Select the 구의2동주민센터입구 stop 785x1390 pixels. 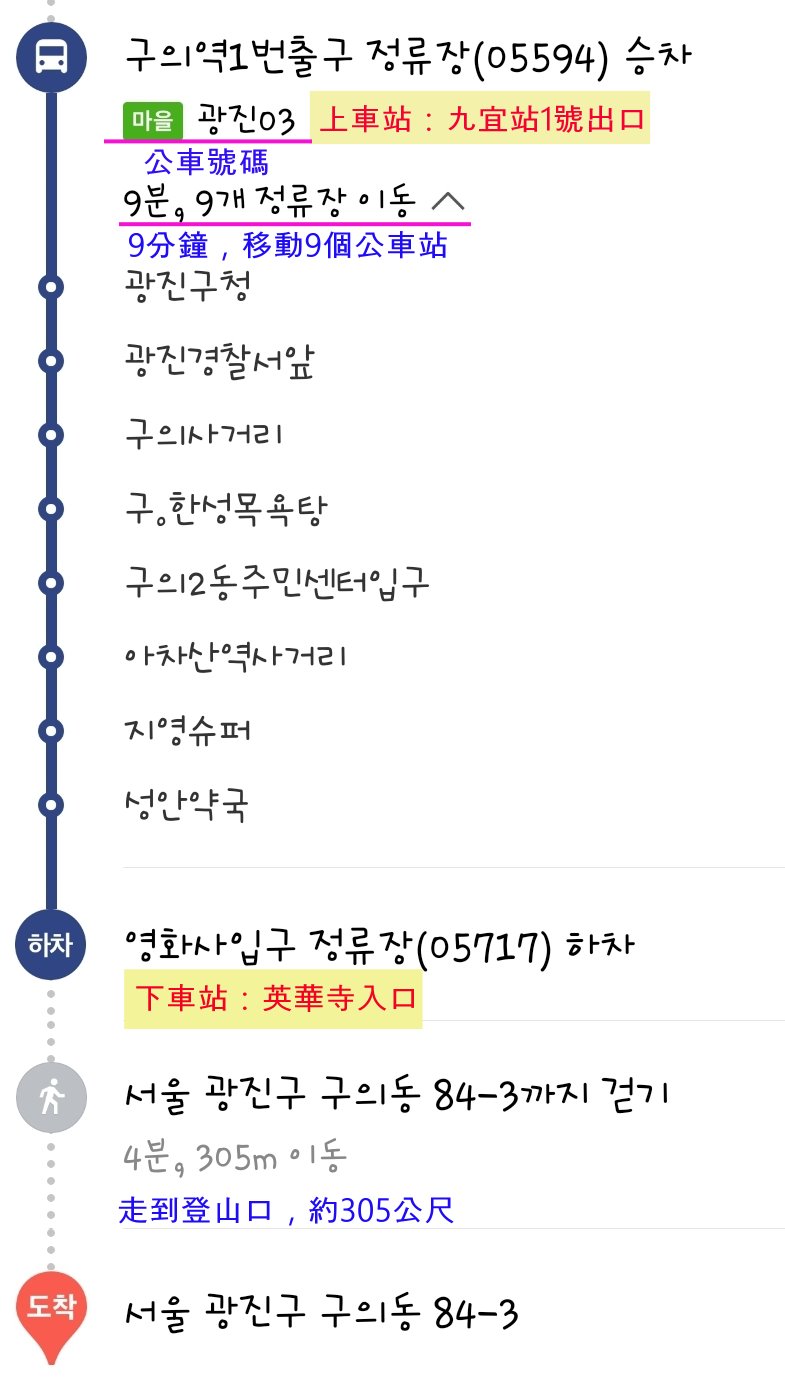276,583
